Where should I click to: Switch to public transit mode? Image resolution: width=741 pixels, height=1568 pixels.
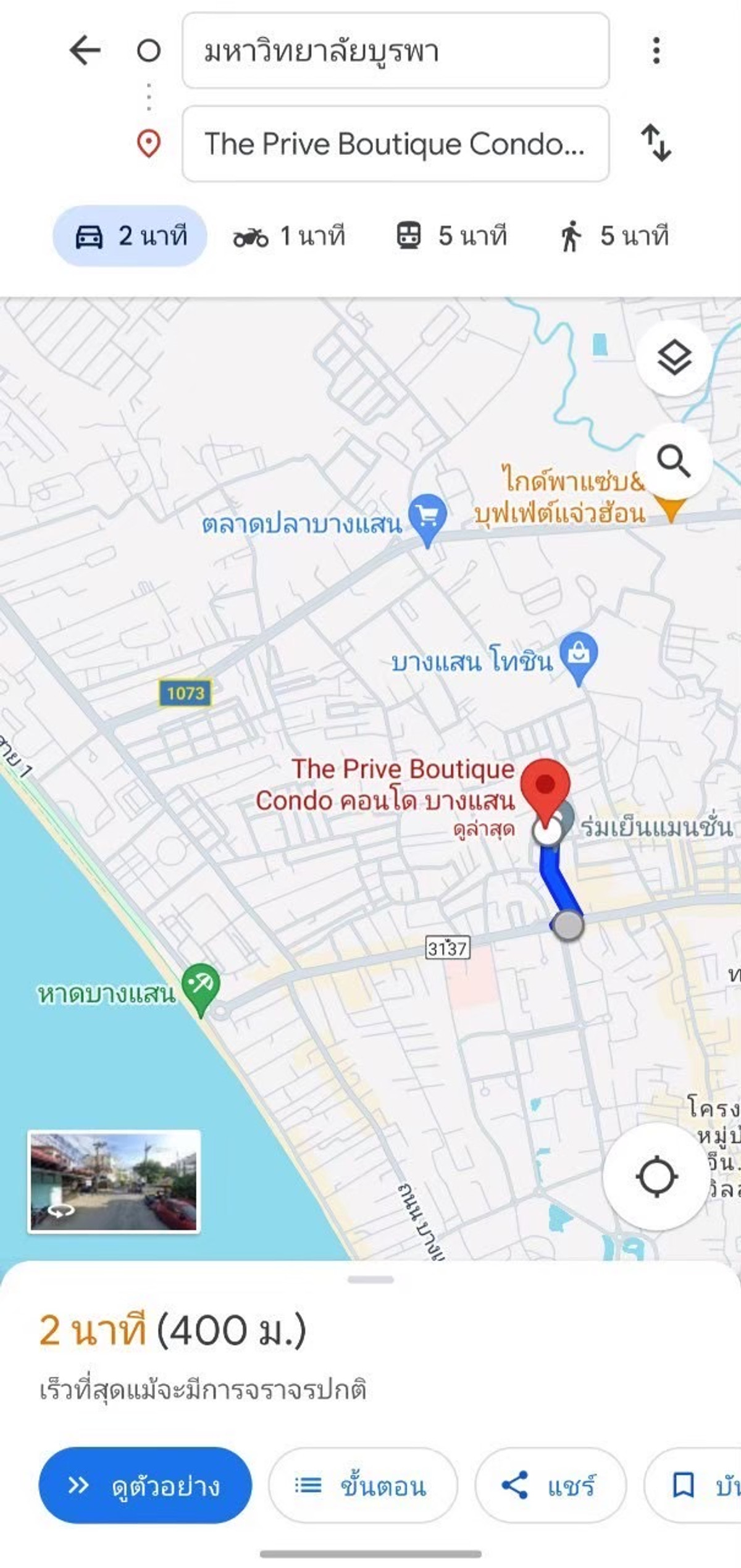click(x=451, y=236)
